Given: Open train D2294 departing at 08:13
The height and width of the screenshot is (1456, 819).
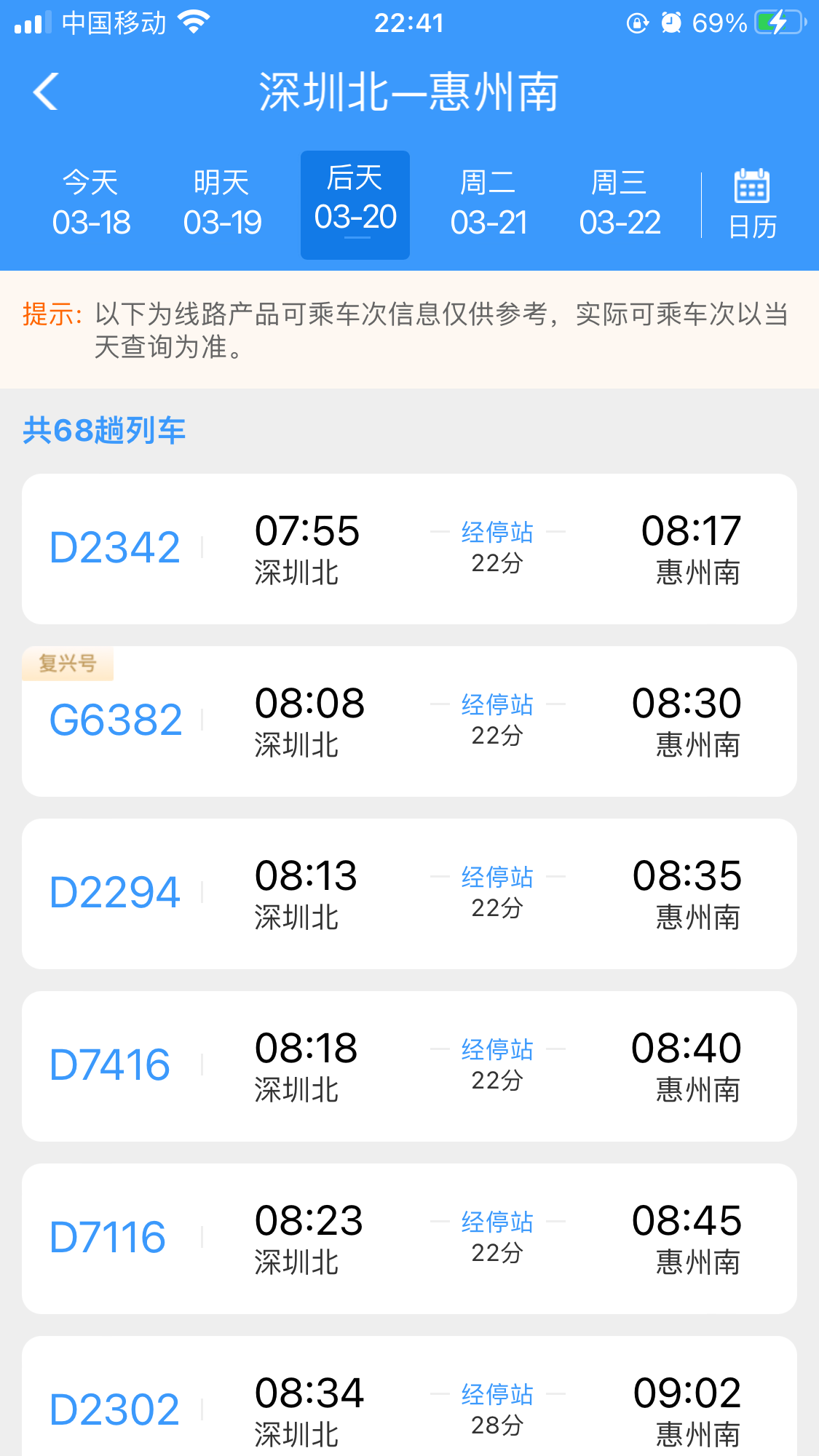Looking at the screenshot, I should point(409,894).
